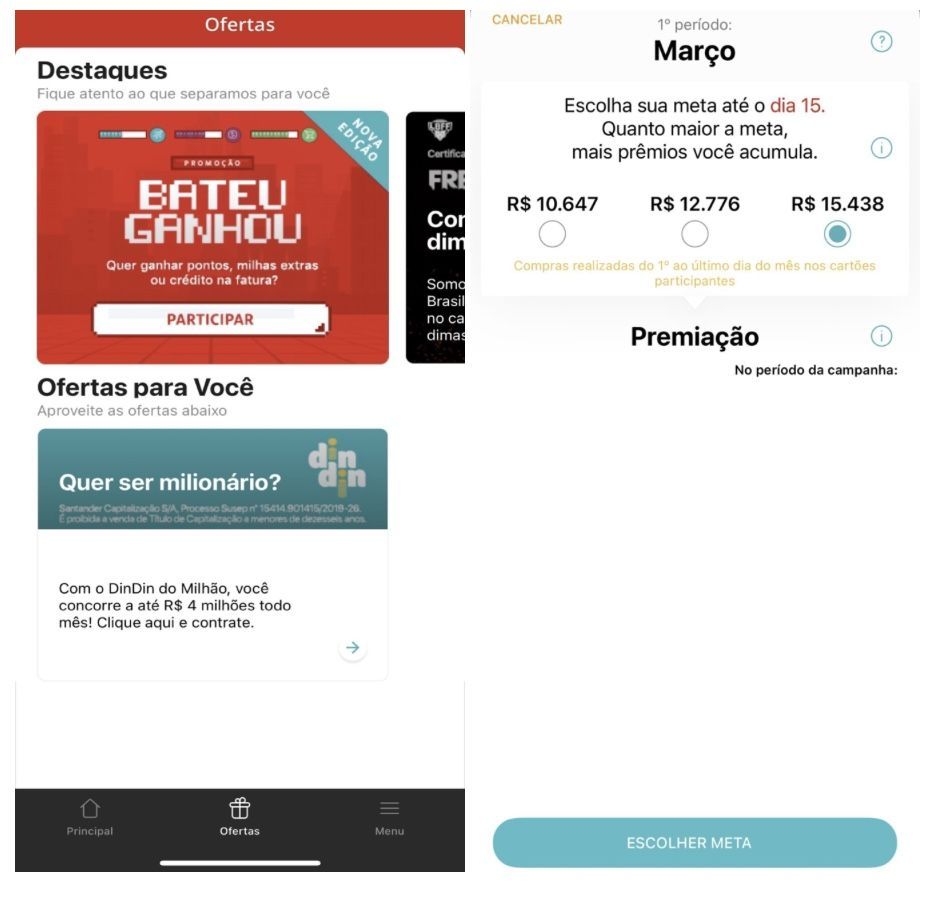Open the Menu tab
Image resolution: width=930 pixels, height=904 pixels.
(389, 817)
